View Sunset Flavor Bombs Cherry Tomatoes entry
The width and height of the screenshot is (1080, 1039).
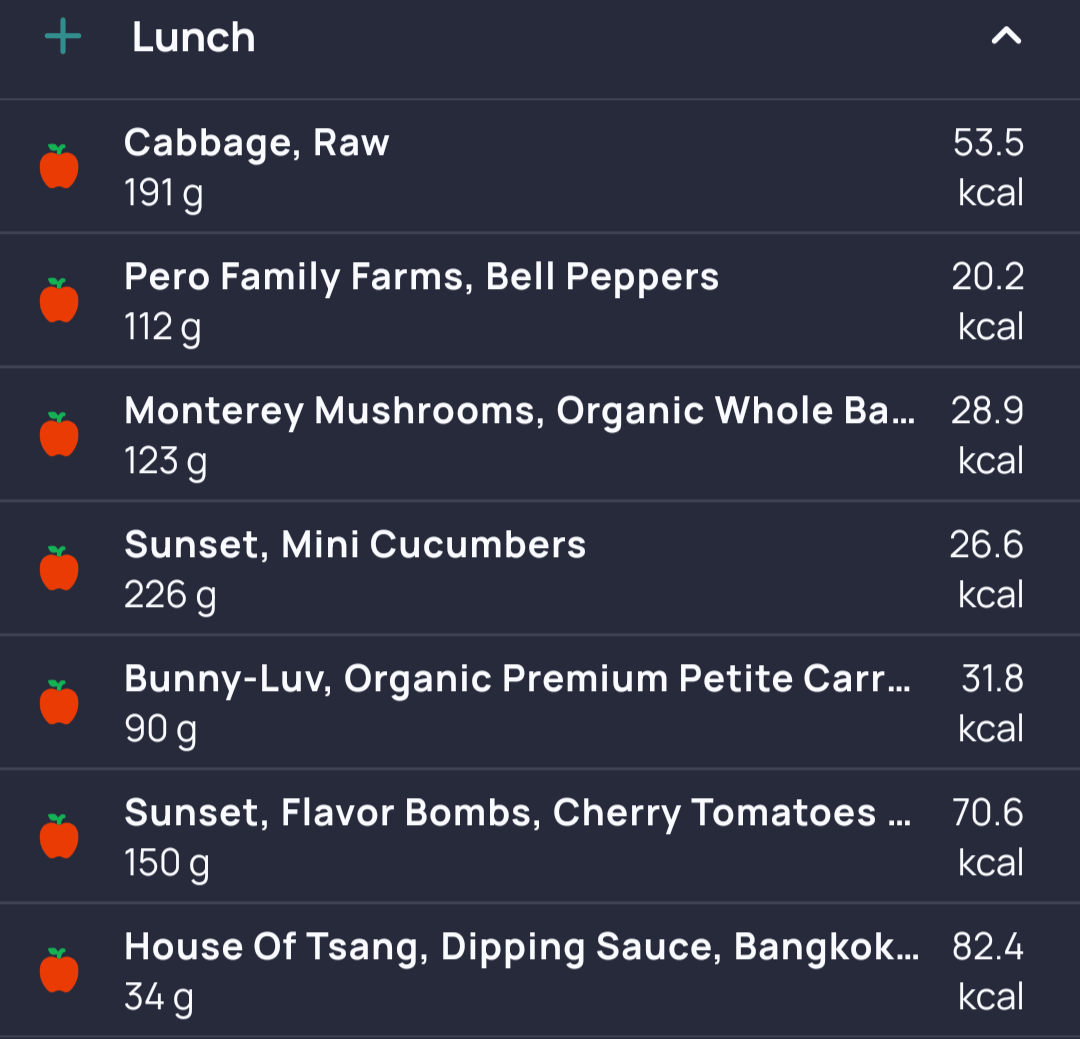tap(540, 837)
